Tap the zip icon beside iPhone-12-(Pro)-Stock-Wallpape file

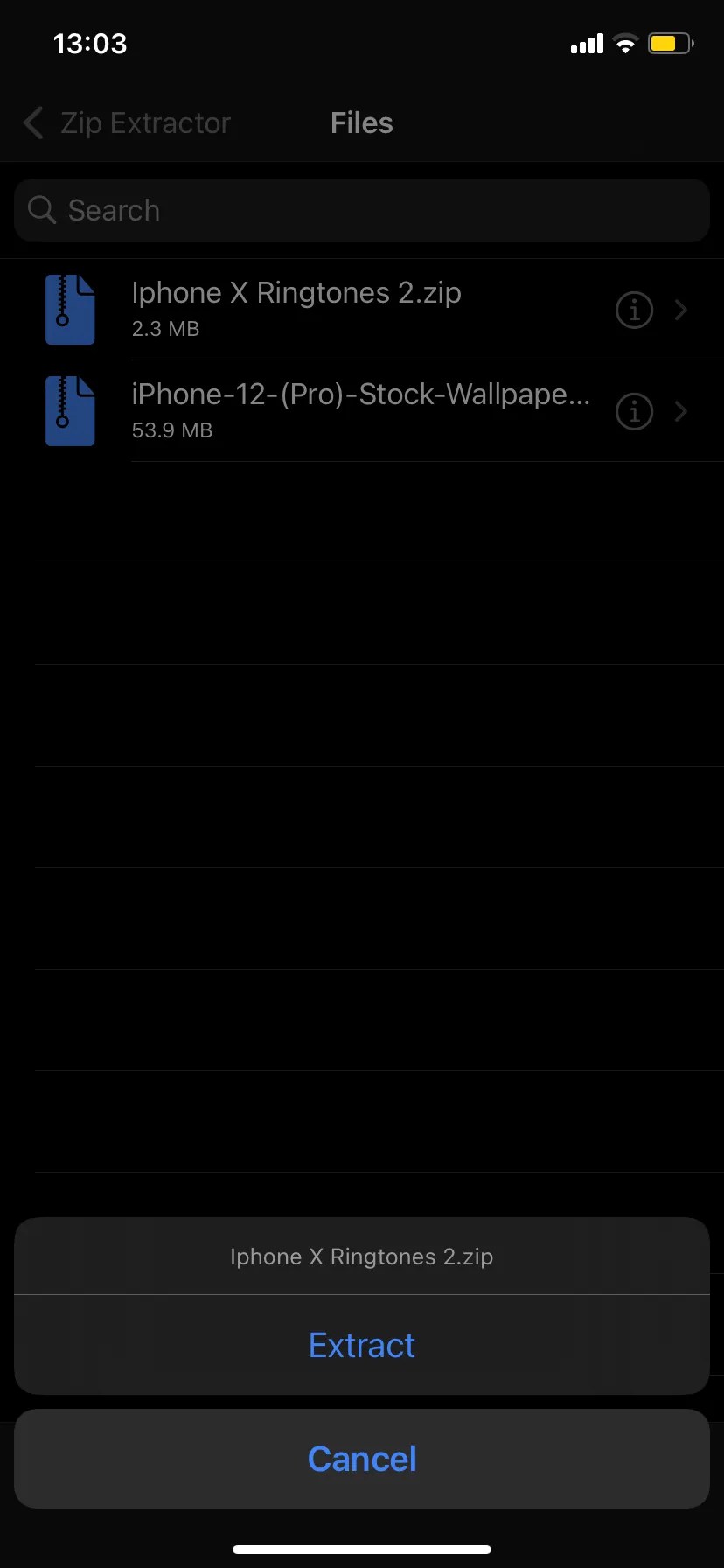tap(70, 411)
